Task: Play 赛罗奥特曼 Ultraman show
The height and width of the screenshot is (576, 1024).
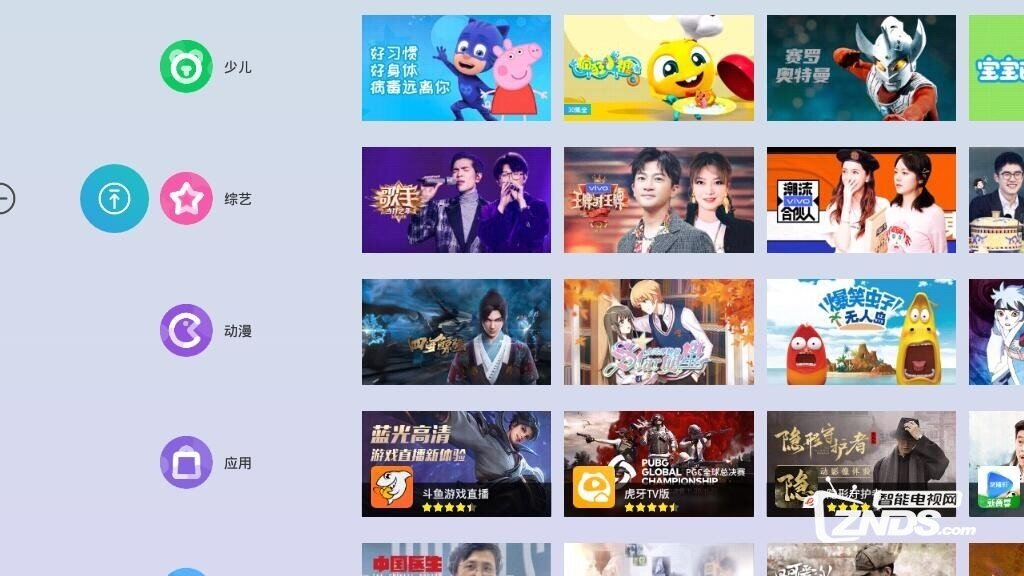Action: (861, 68)
